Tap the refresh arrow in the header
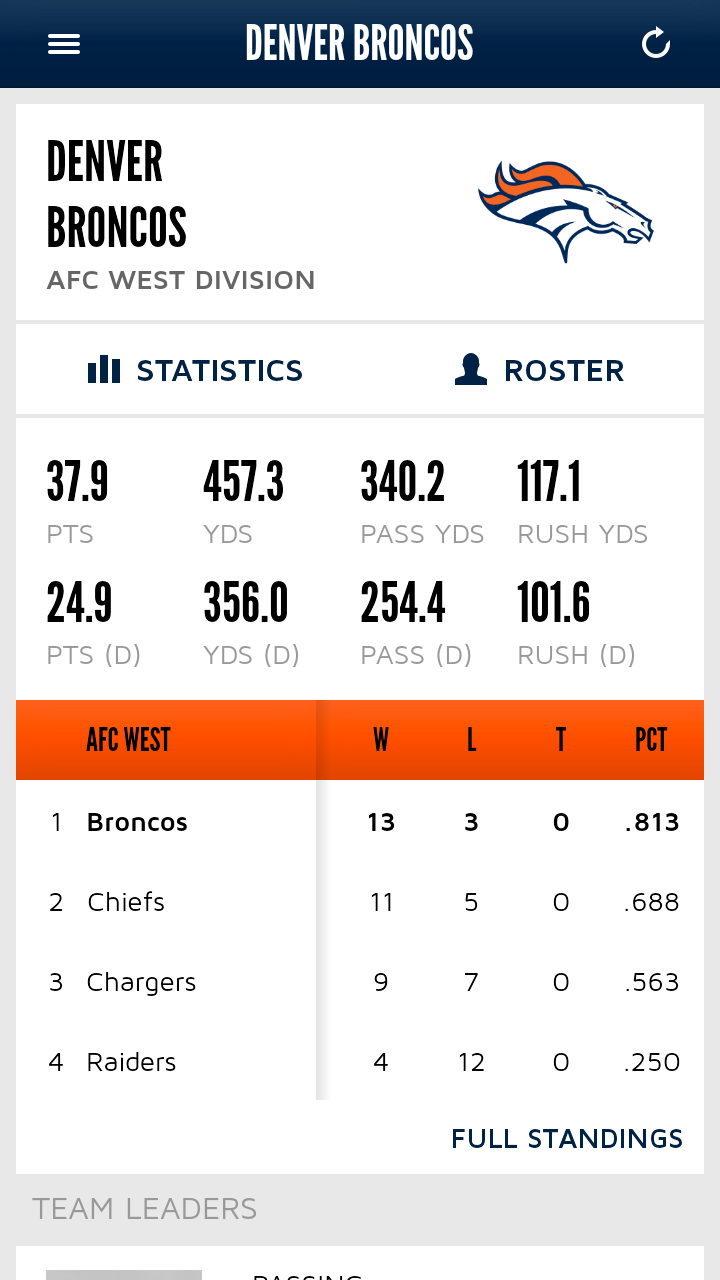The height and width of the screenshot is (1280, 720). click(656, 43)
